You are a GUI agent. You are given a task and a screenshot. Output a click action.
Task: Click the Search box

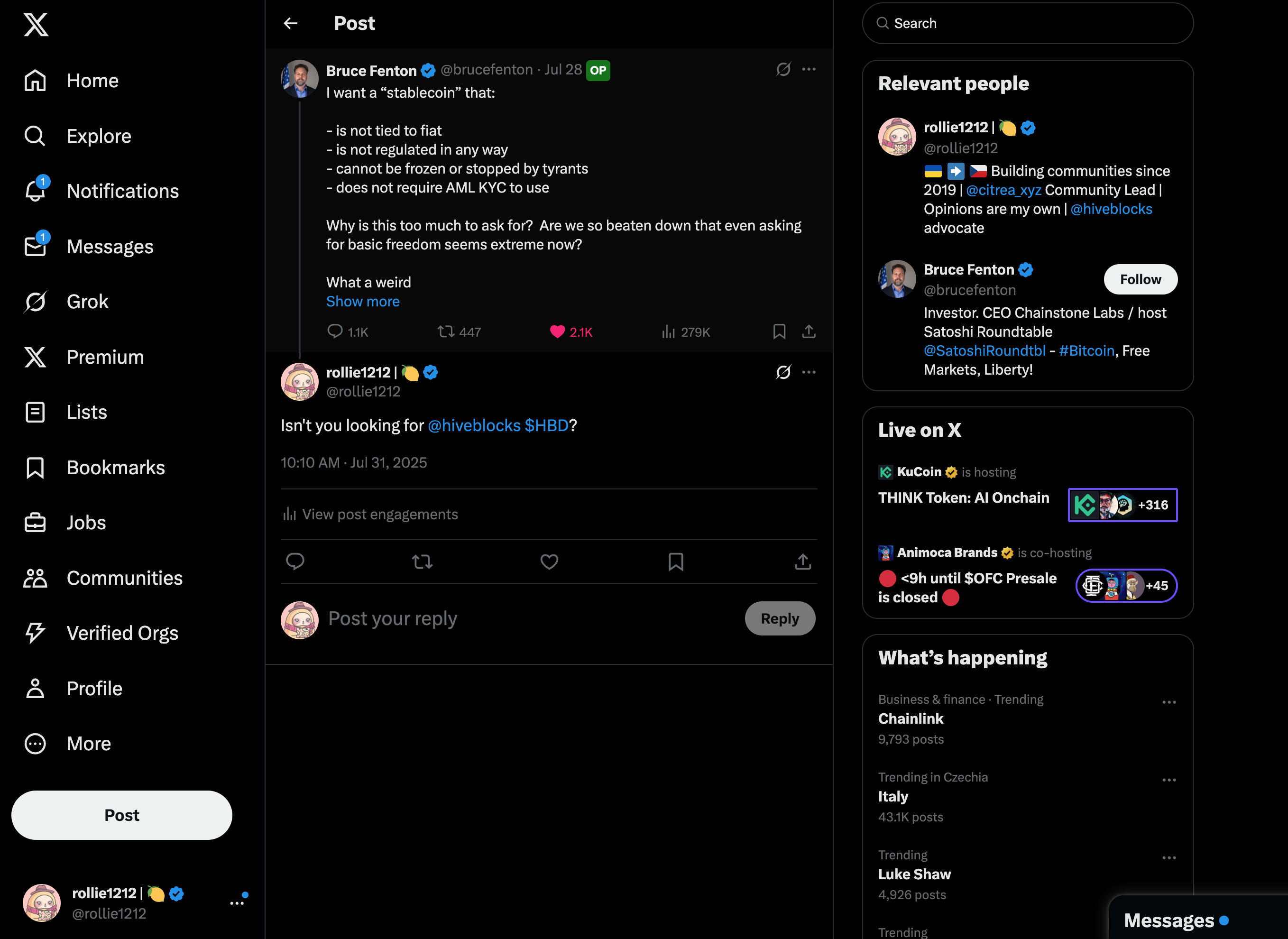1028,23
